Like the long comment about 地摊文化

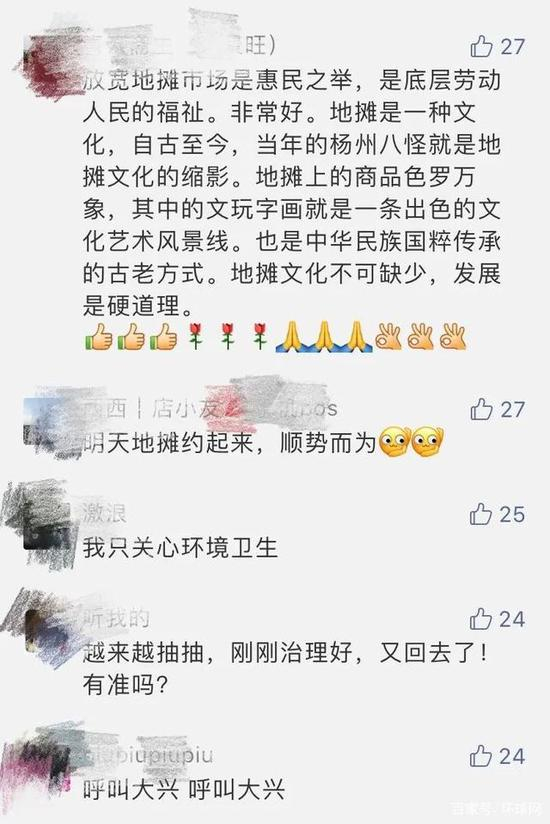pyautogui.click(x=481, y=46)
